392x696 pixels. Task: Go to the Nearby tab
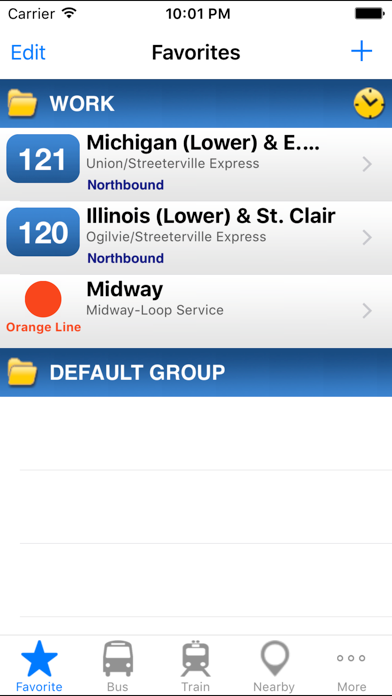[x=274, y=666]
